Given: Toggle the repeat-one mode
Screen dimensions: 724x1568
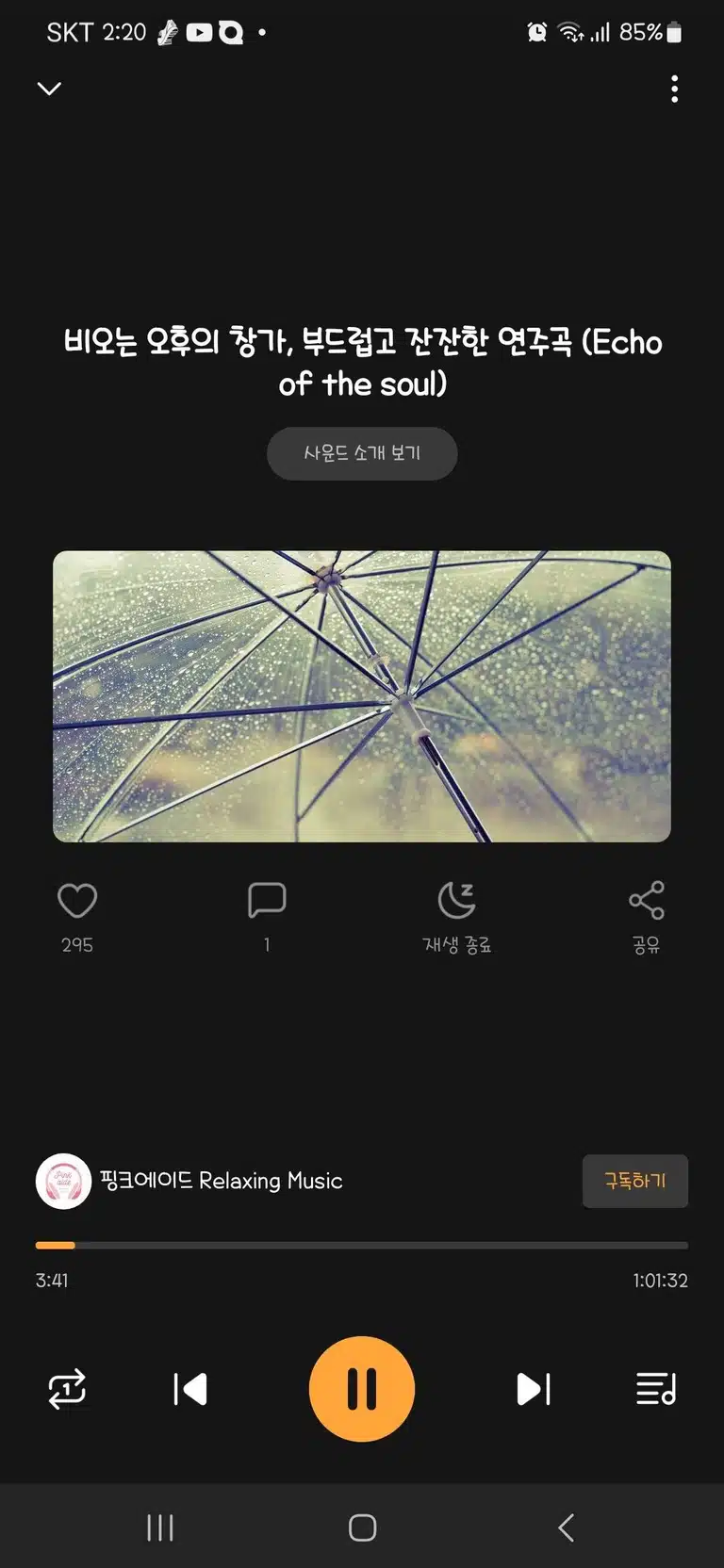Looking at the screenshot, I should (x=67, y=1389).
